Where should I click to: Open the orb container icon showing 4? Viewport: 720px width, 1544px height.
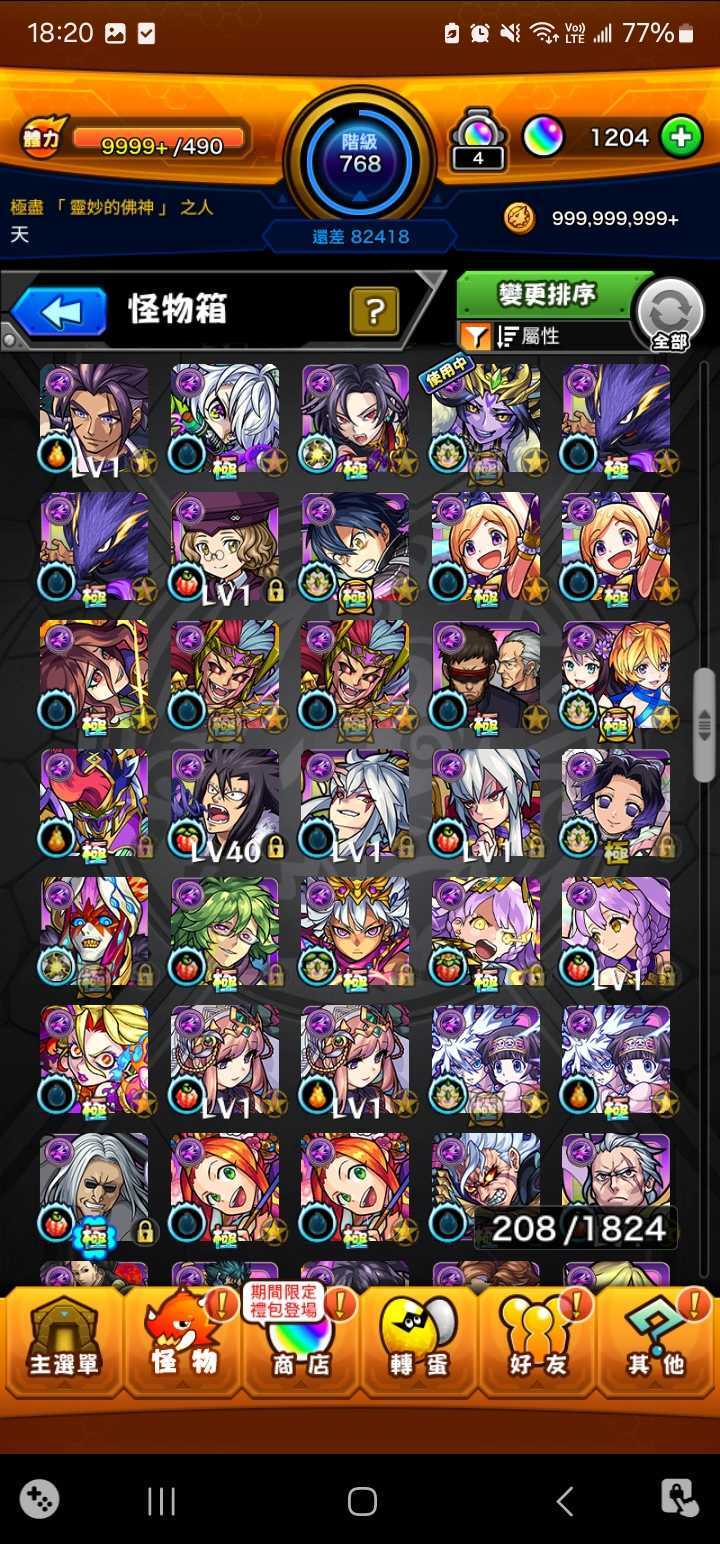point(477,138)
